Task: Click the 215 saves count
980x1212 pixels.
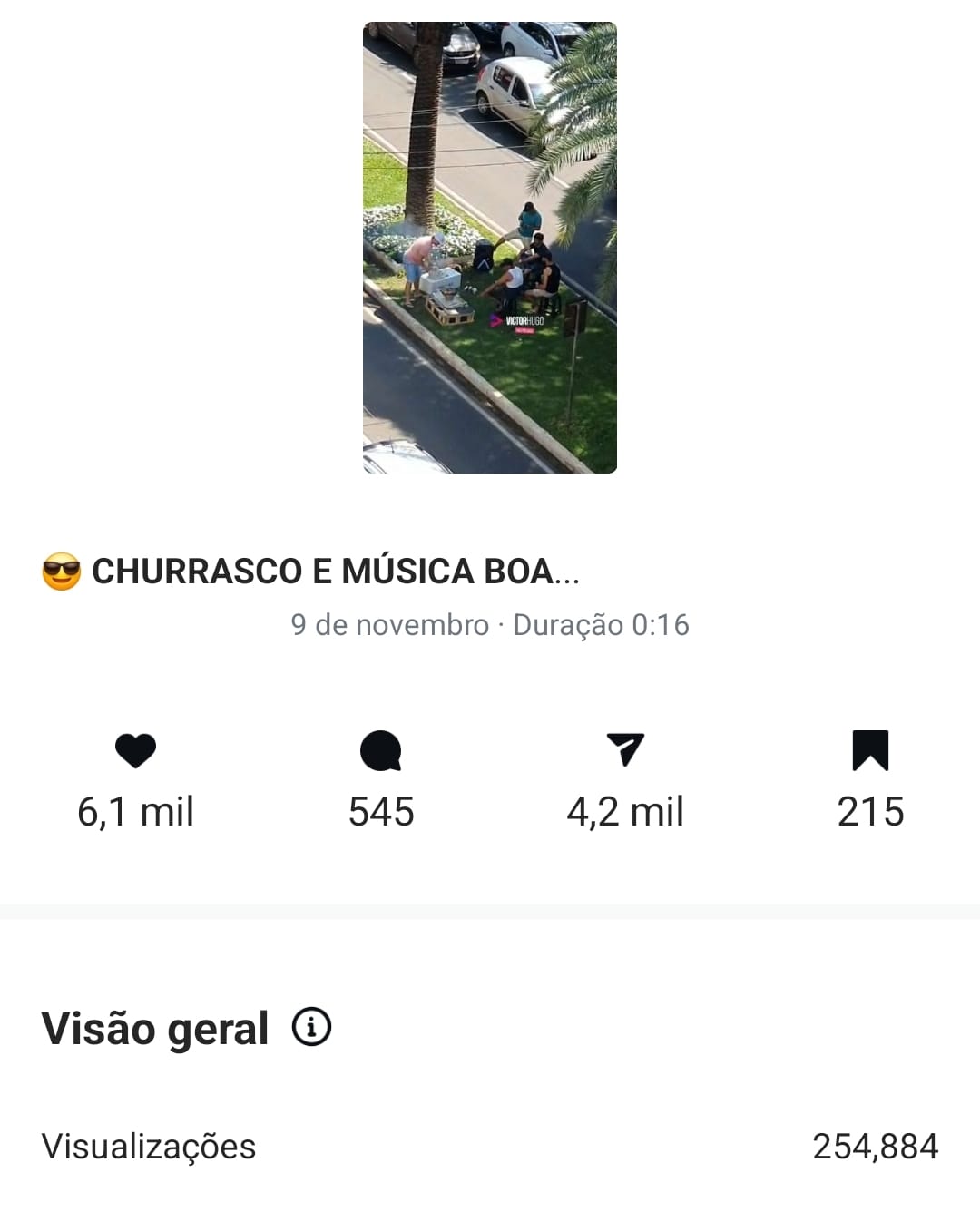Action: coord(870,812)
